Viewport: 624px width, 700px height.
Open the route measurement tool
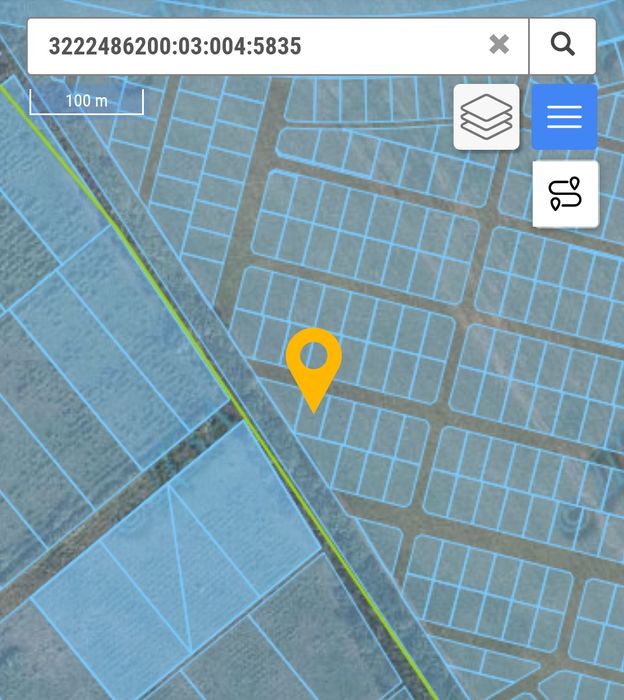point(565,194)
